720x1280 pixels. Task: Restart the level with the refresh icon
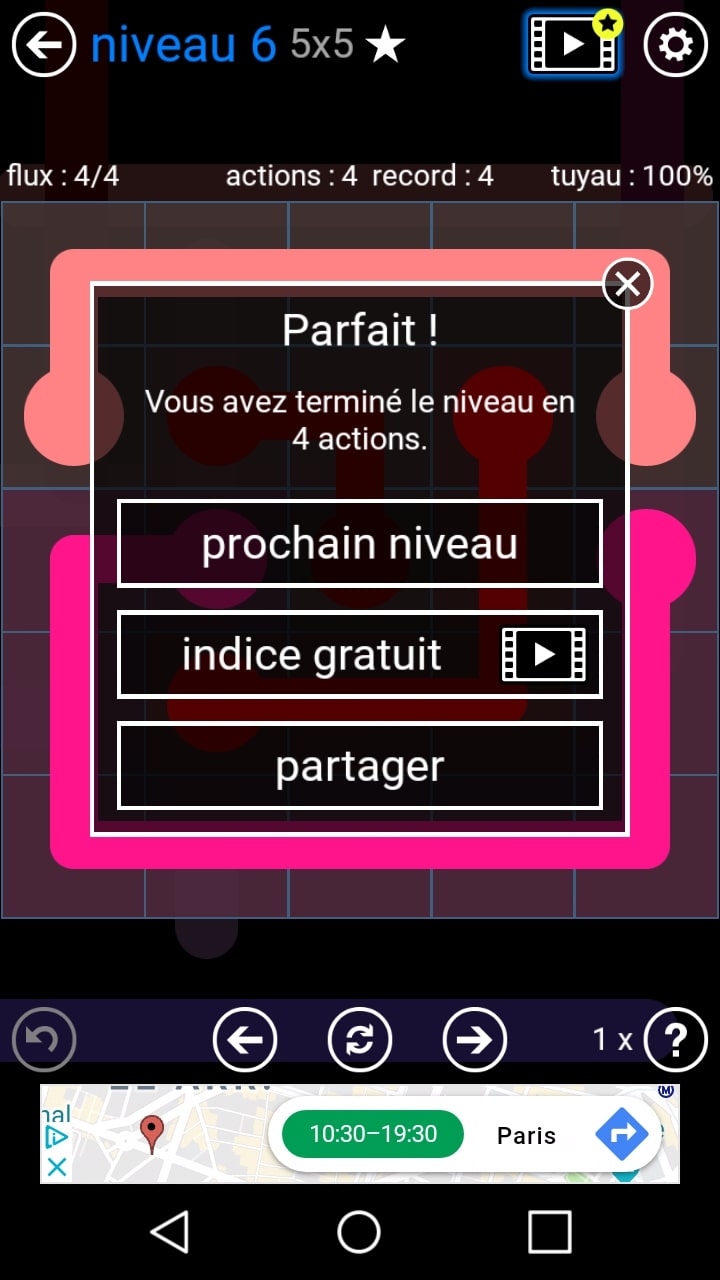[x=360, y=1040]
